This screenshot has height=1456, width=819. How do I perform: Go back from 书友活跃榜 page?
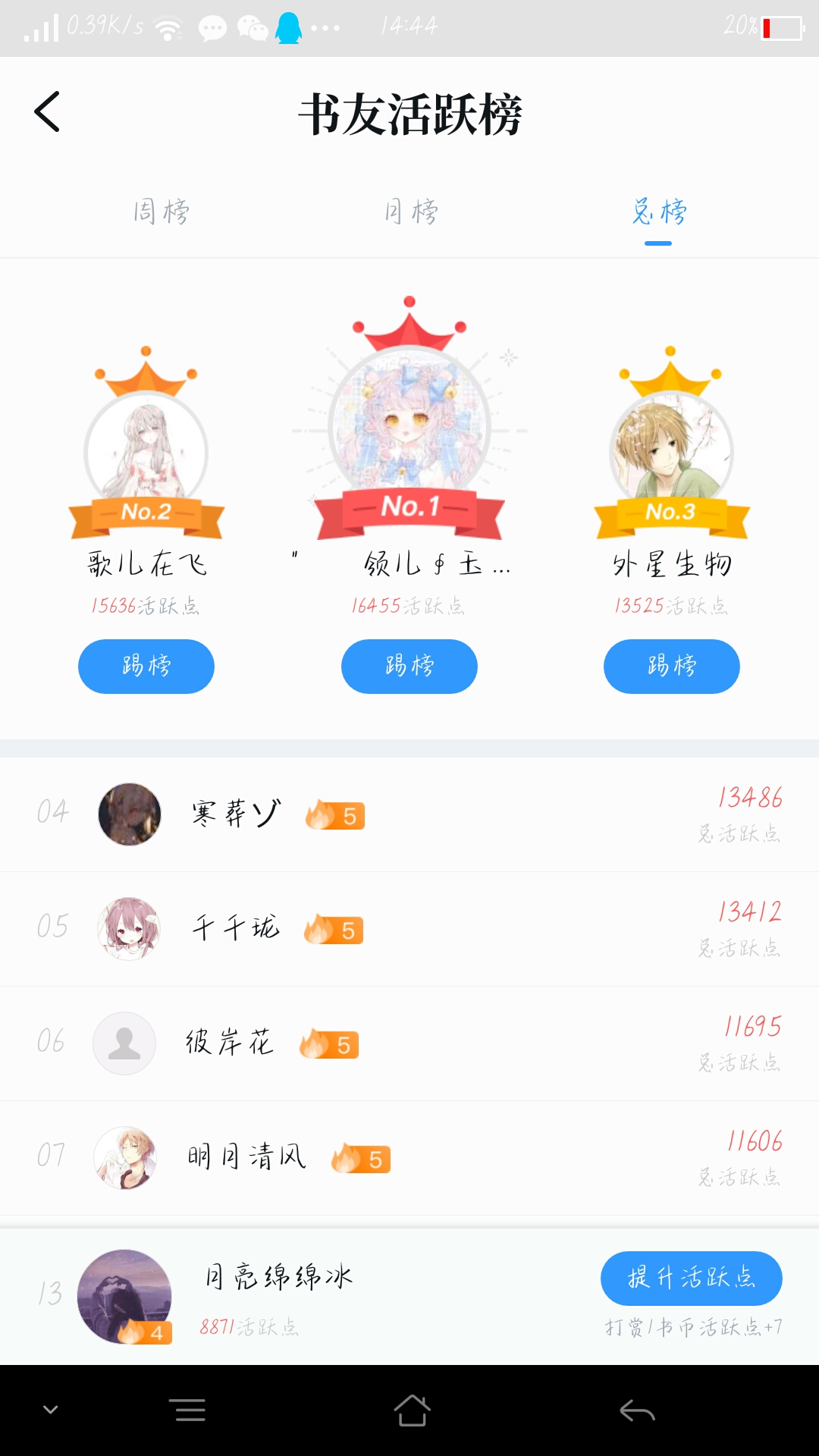(x=47, y=112)
